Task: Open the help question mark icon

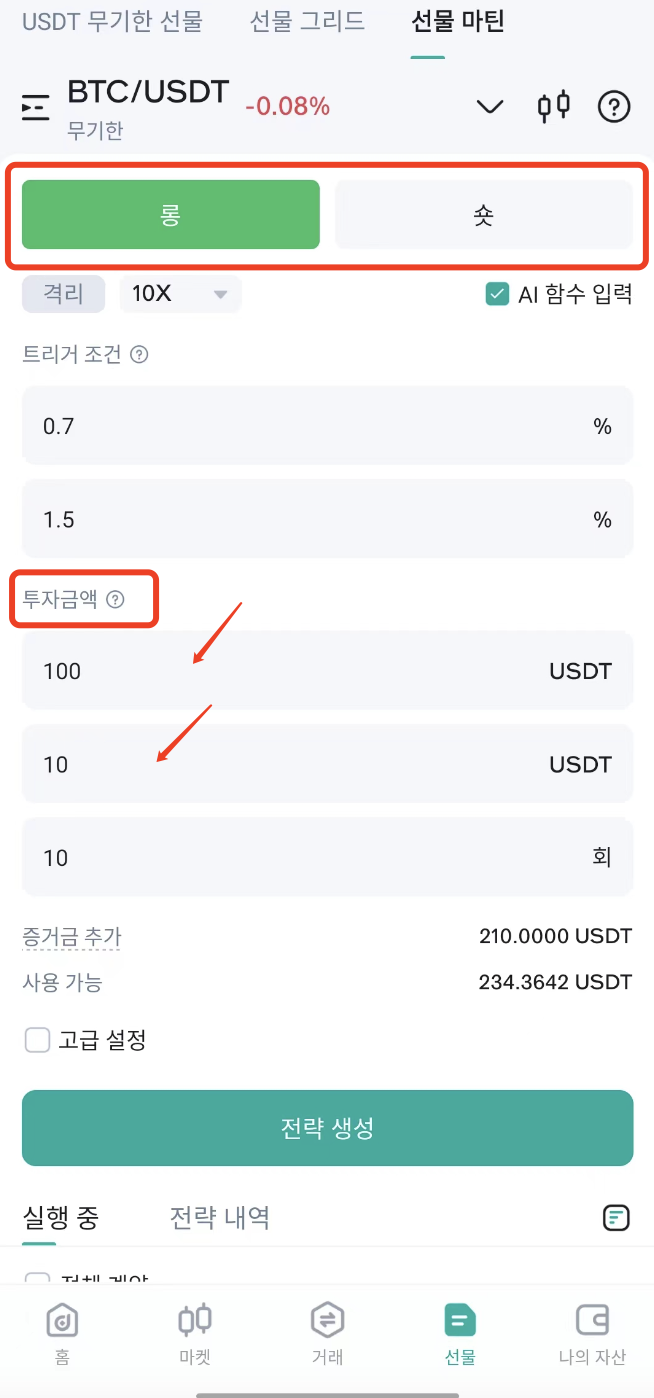Action: tap(614, 106)
